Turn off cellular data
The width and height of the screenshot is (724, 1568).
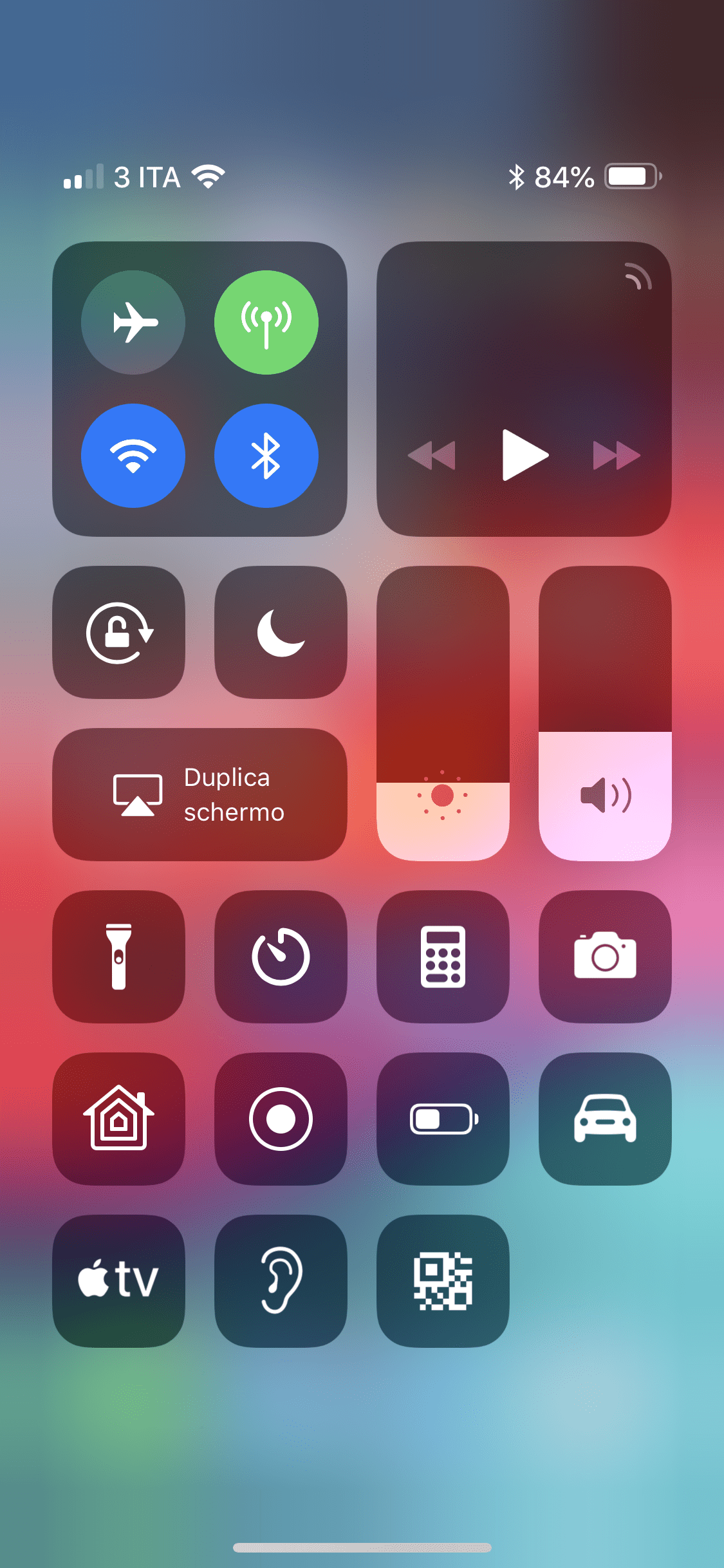[266, 322]
